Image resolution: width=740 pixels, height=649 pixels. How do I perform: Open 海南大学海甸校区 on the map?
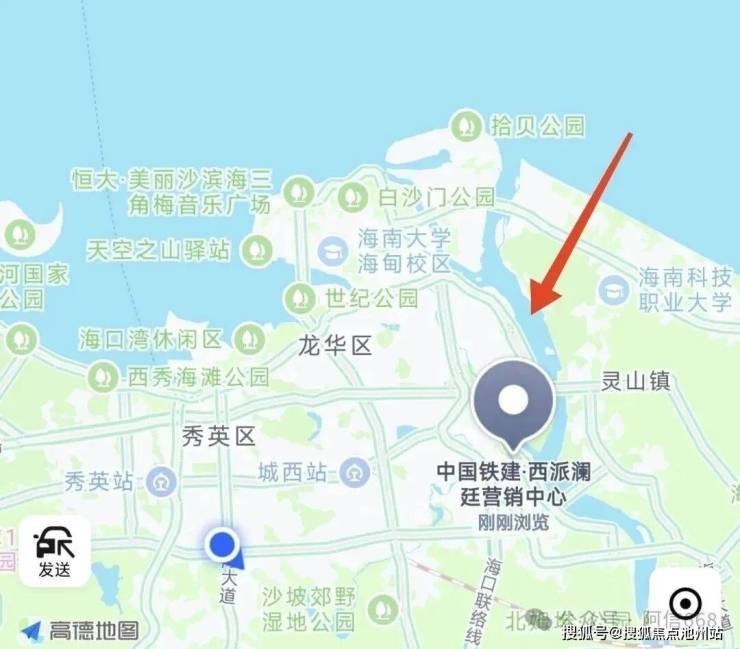331,252
